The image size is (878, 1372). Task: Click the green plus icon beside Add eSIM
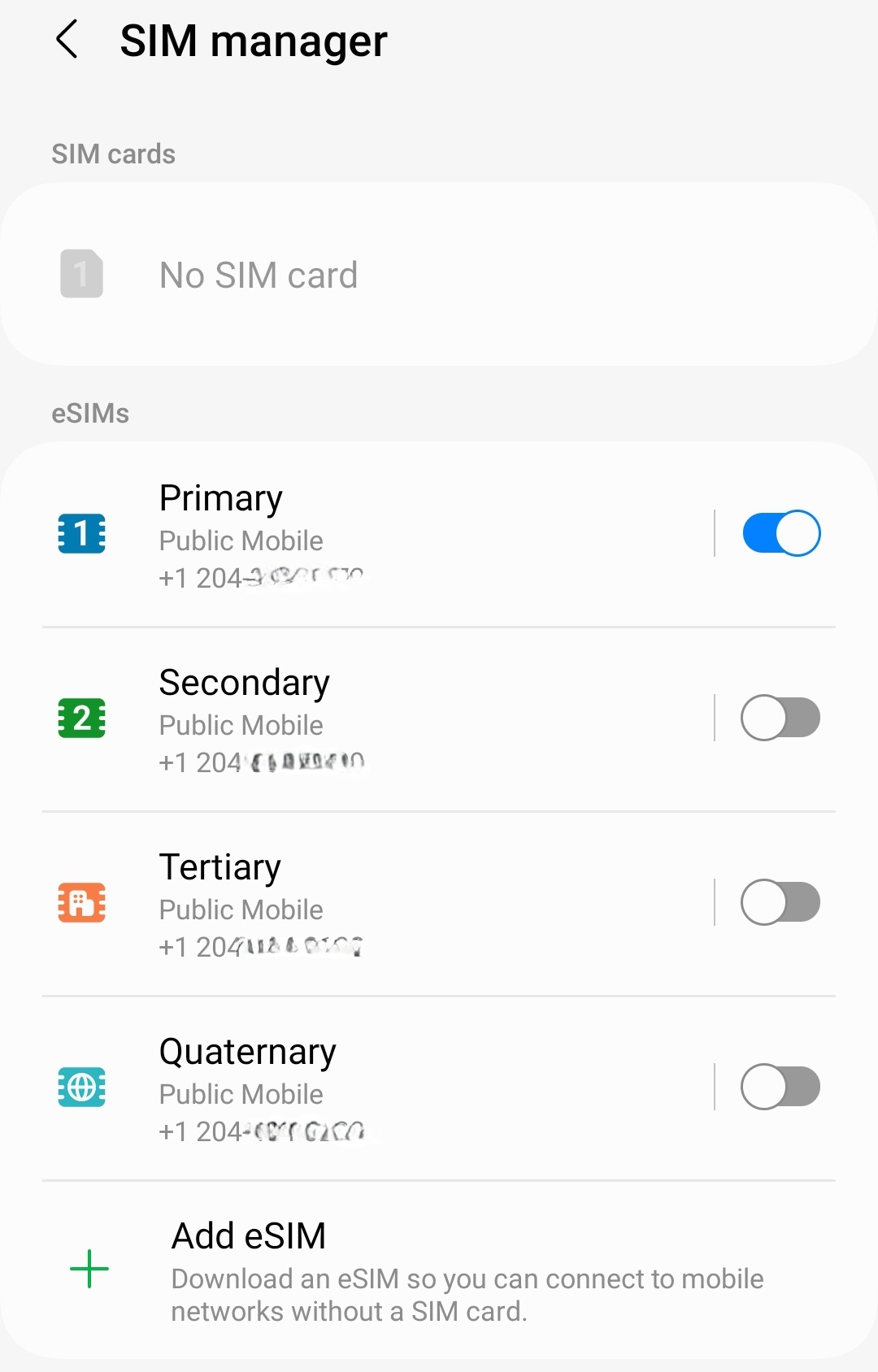point(89,1268)
